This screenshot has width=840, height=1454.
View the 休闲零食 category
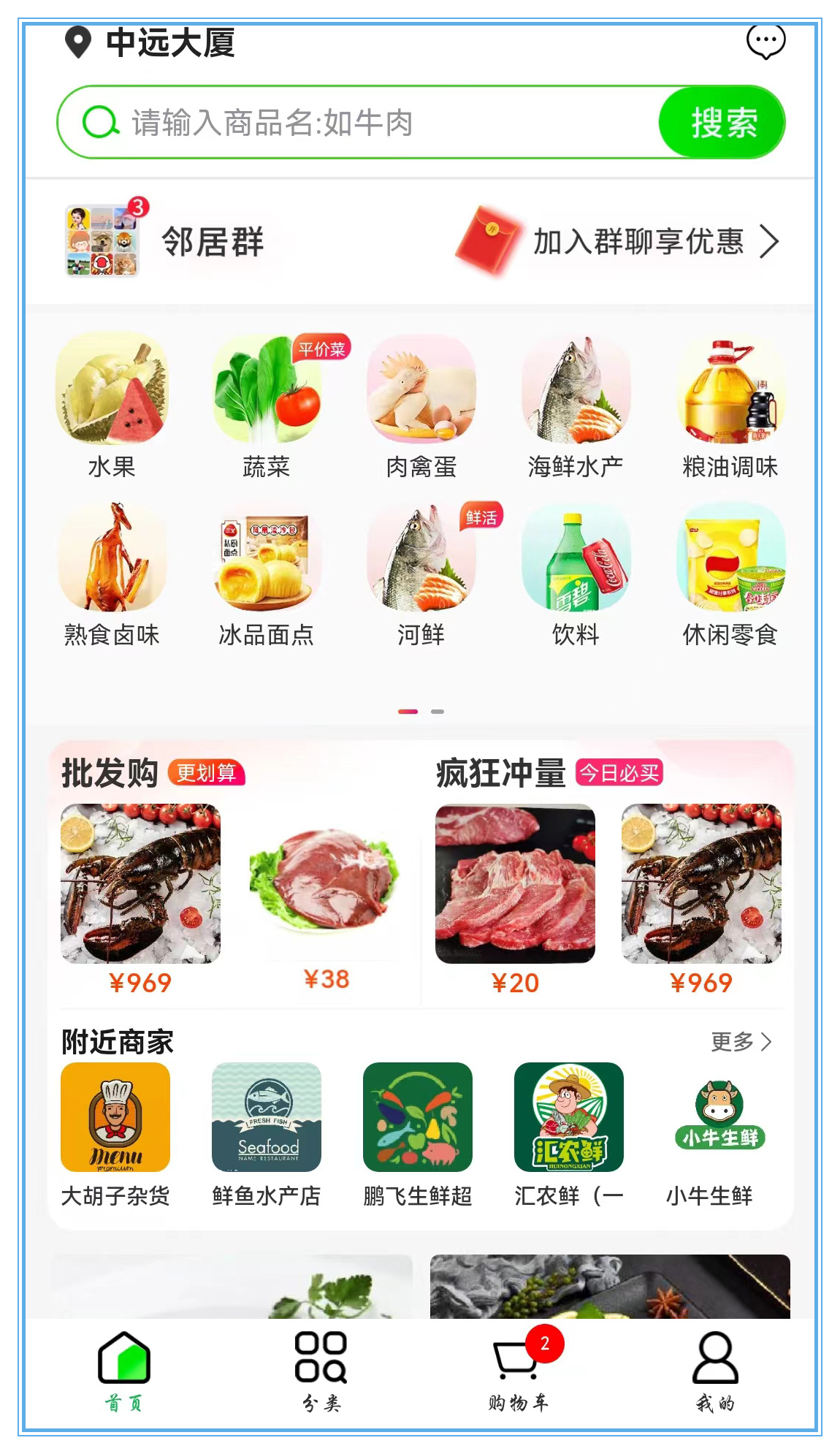(730, 574)
